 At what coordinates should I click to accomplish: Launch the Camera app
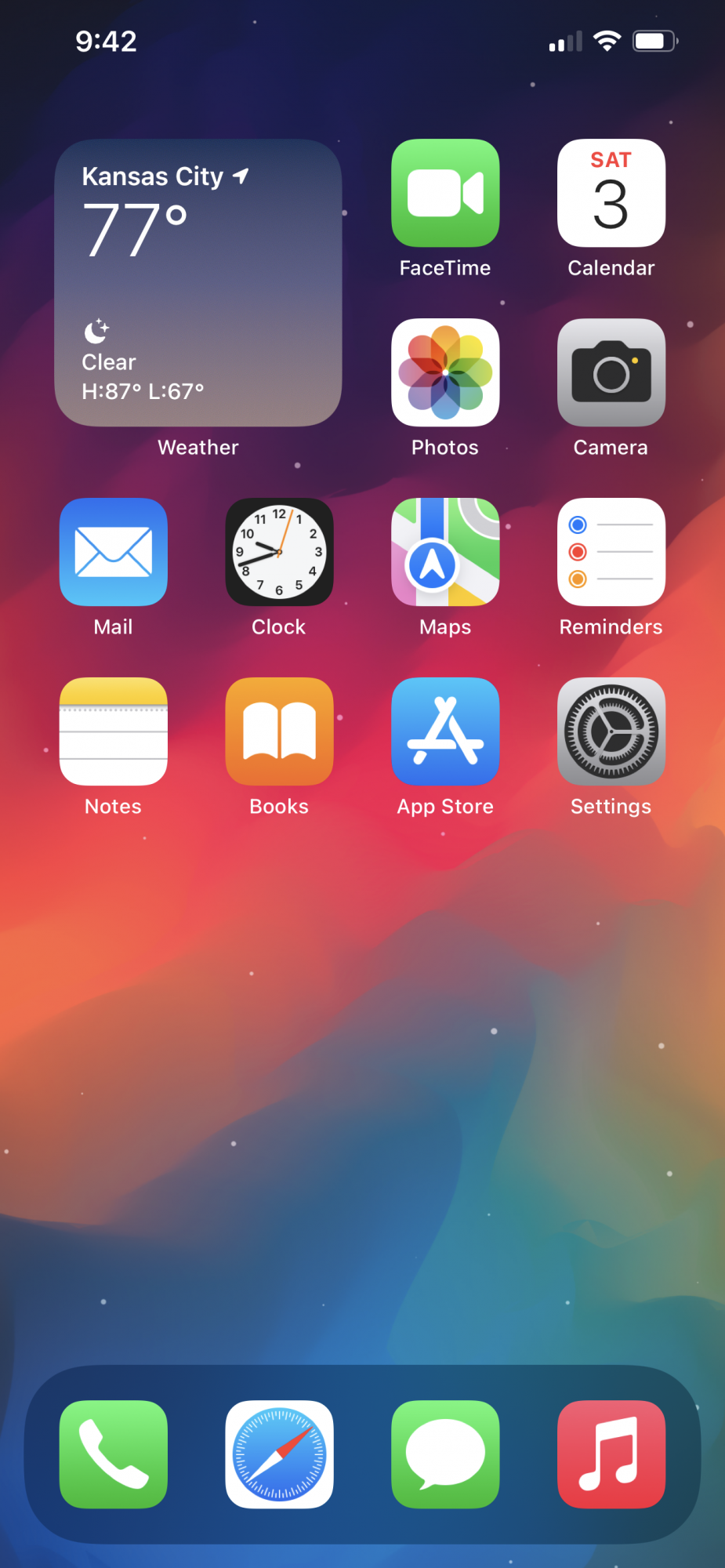(x=611, y=372)
